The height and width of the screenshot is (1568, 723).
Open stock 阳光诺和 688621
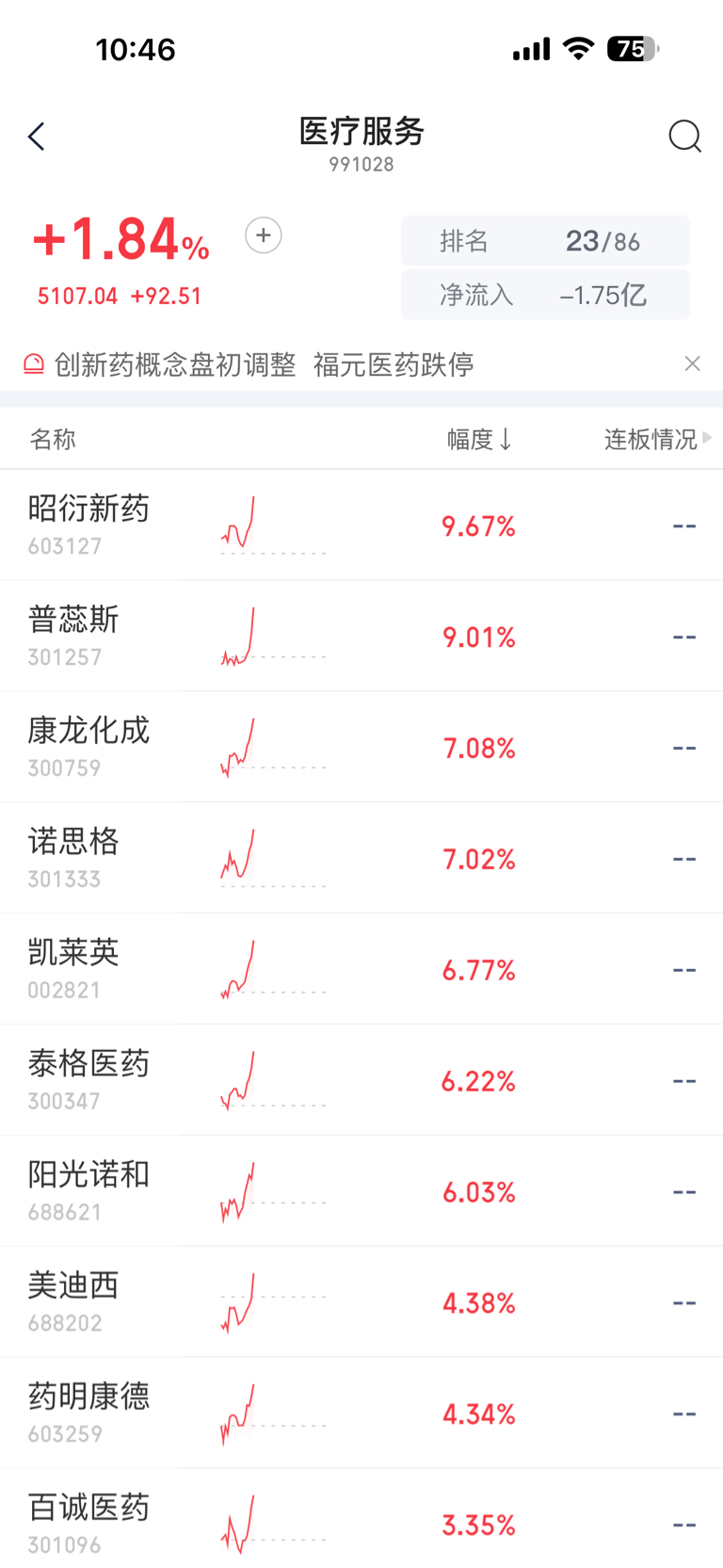361,1192
